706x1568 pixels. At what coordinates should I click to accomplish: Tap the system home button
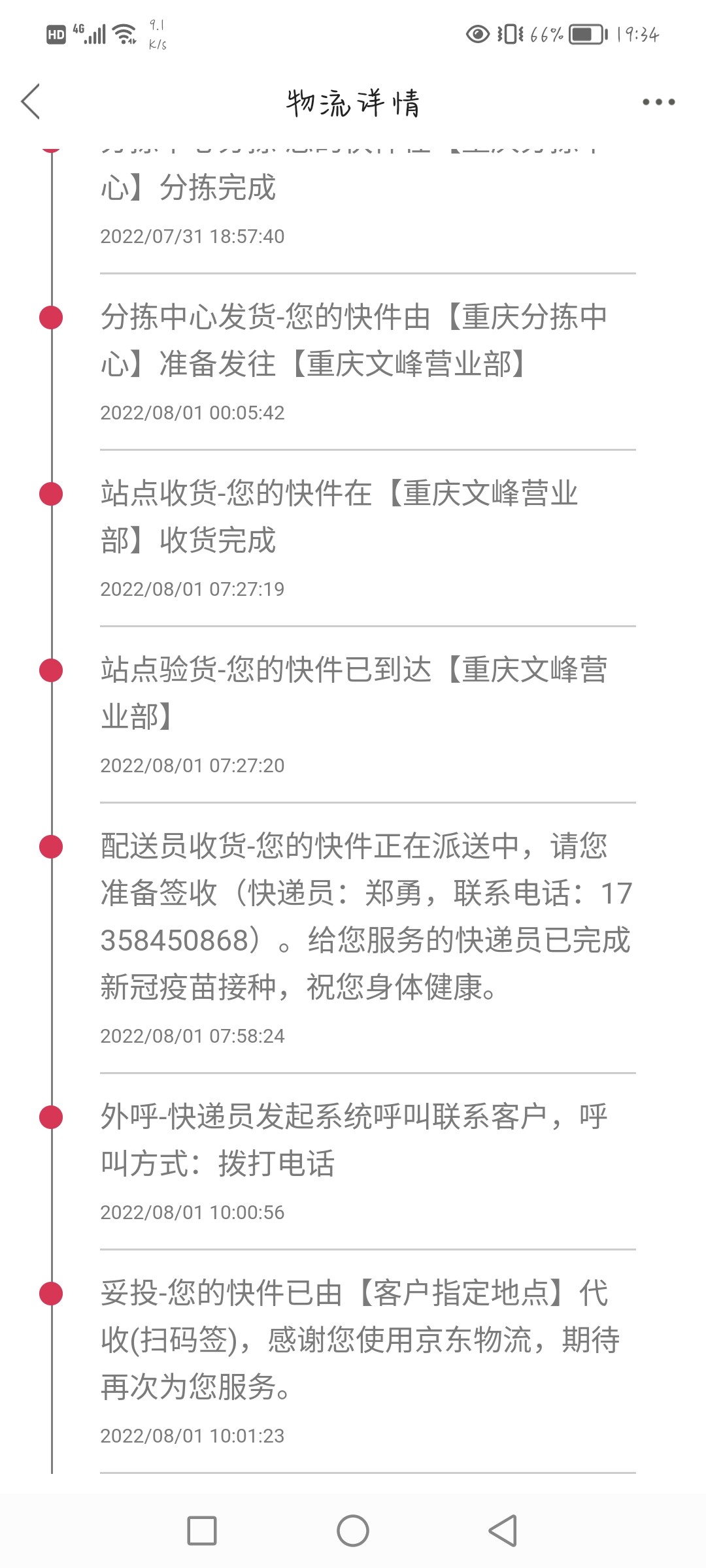[x=353, y=1531]
